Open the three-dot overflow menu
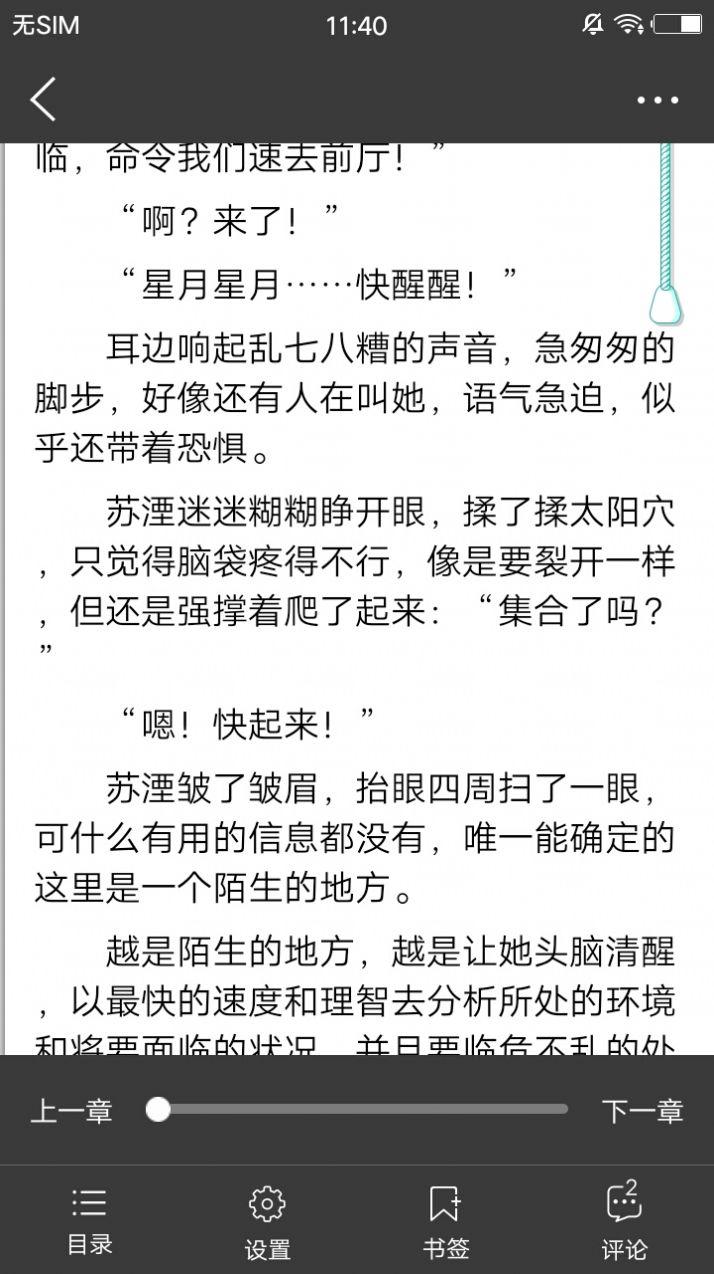 (658, 100)
